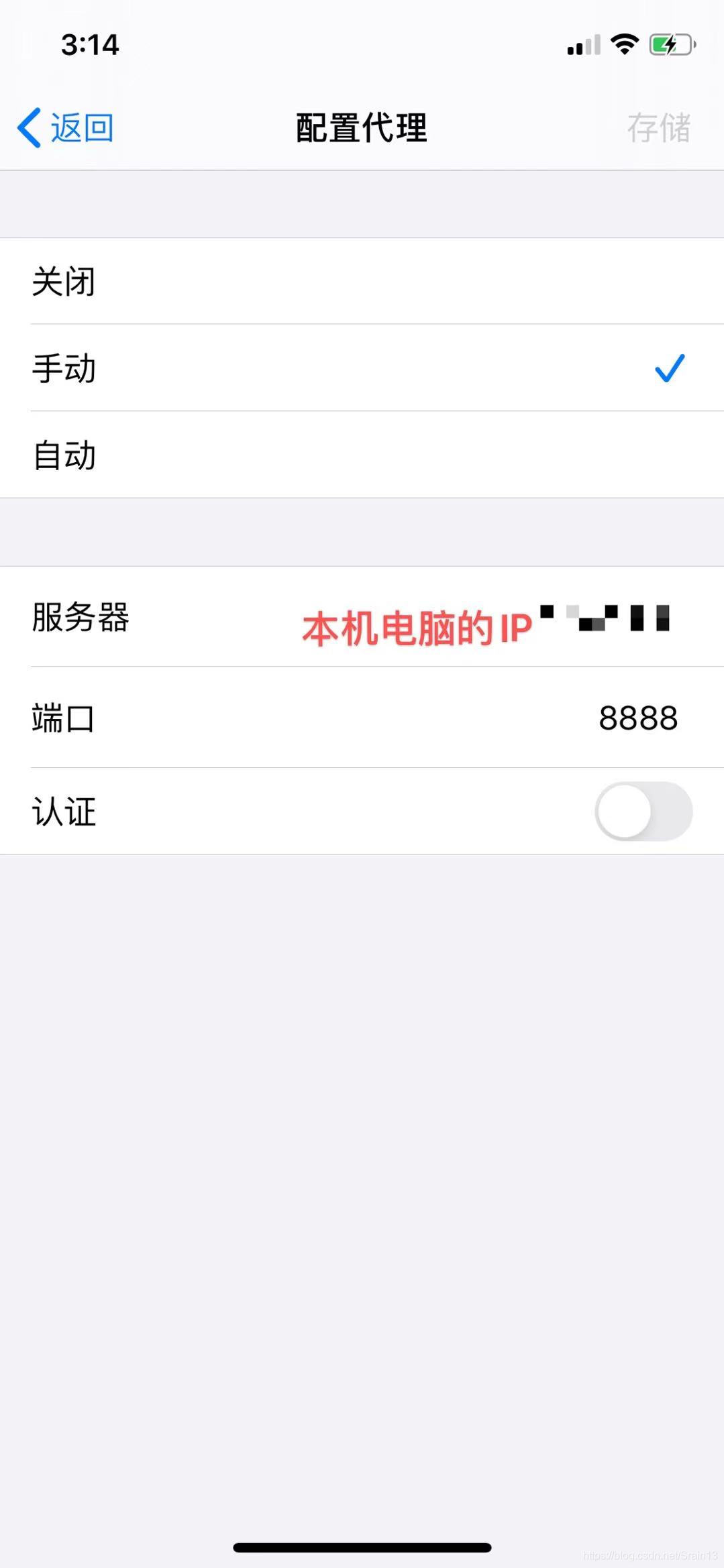Tap the clock showing 3:14
The image size is (724, 1568).
point(91,44)
